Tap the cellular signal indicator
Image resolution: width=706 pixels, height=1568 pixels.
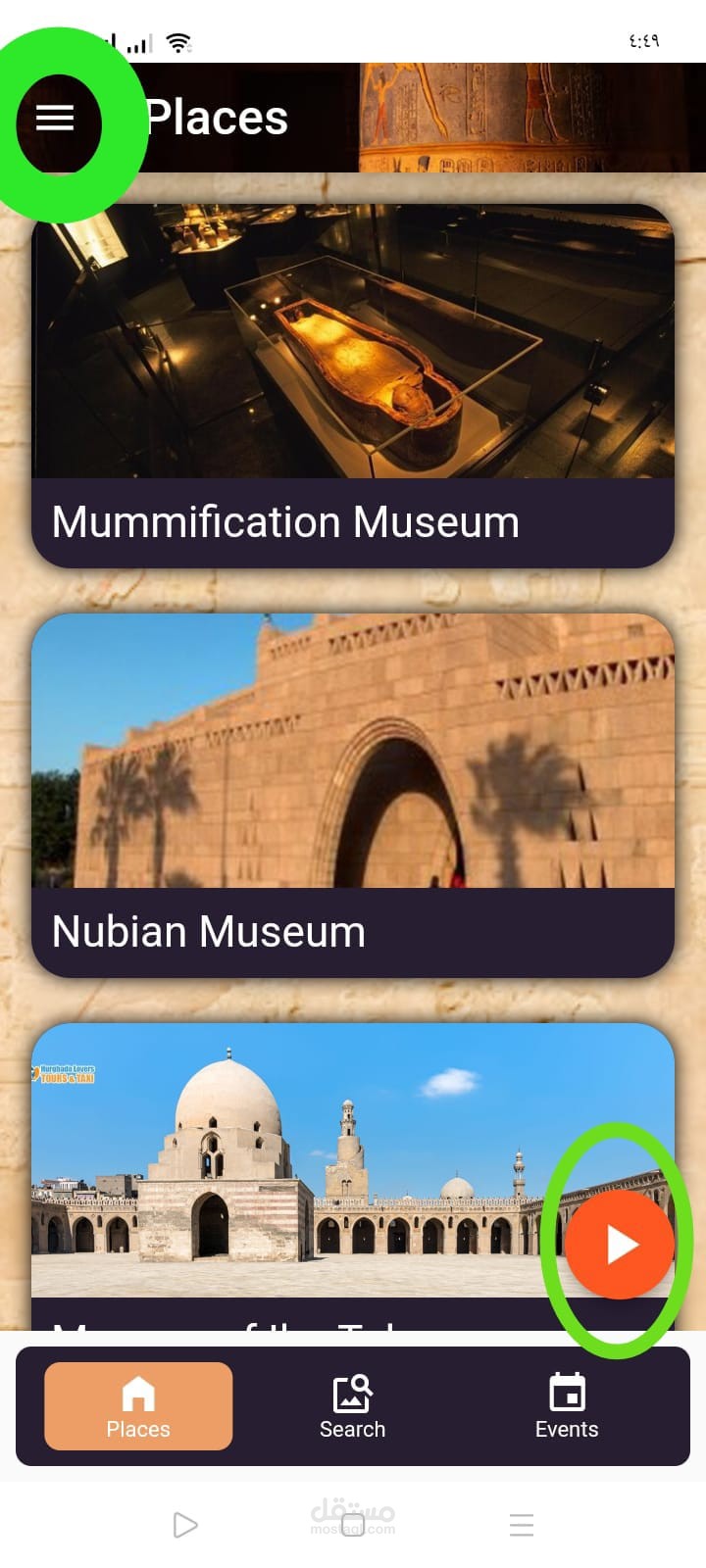[137, 43]
